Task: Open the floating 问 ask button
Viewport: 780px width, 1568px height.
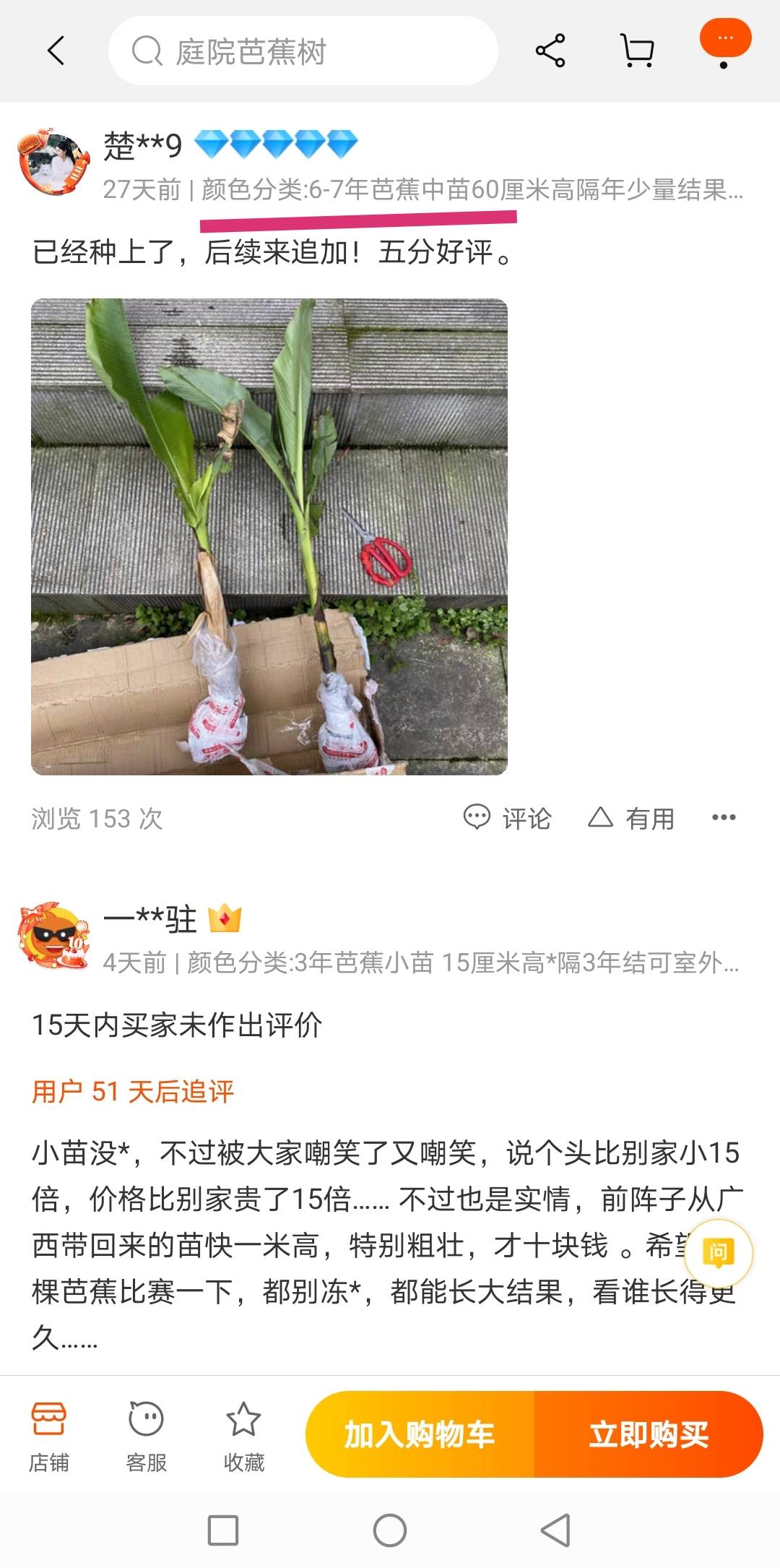Action: click(718, 1252)
